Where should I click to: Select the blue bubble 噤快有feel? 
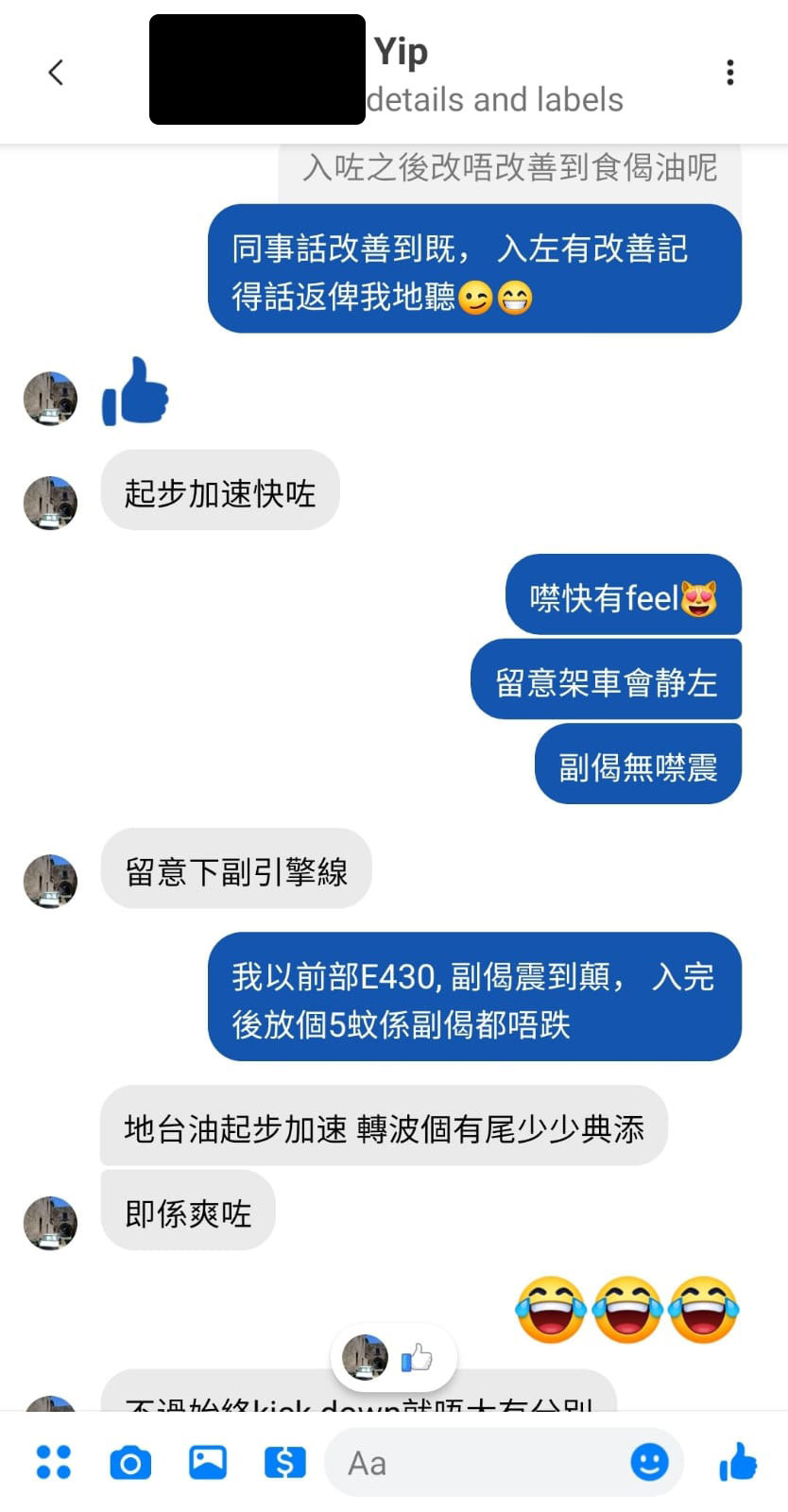(x=622, y=595)
